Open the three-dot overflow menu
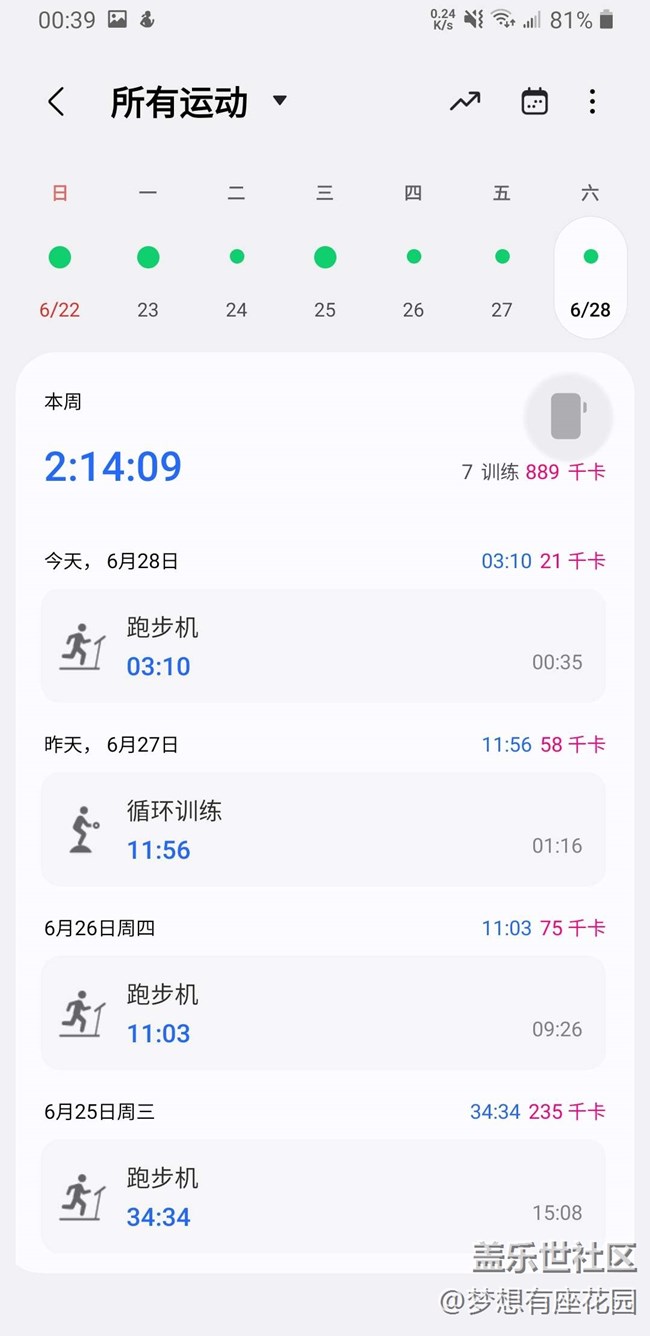Viewport: 650px width, 1336px height. pyautogui.click(x=592, y=102)
